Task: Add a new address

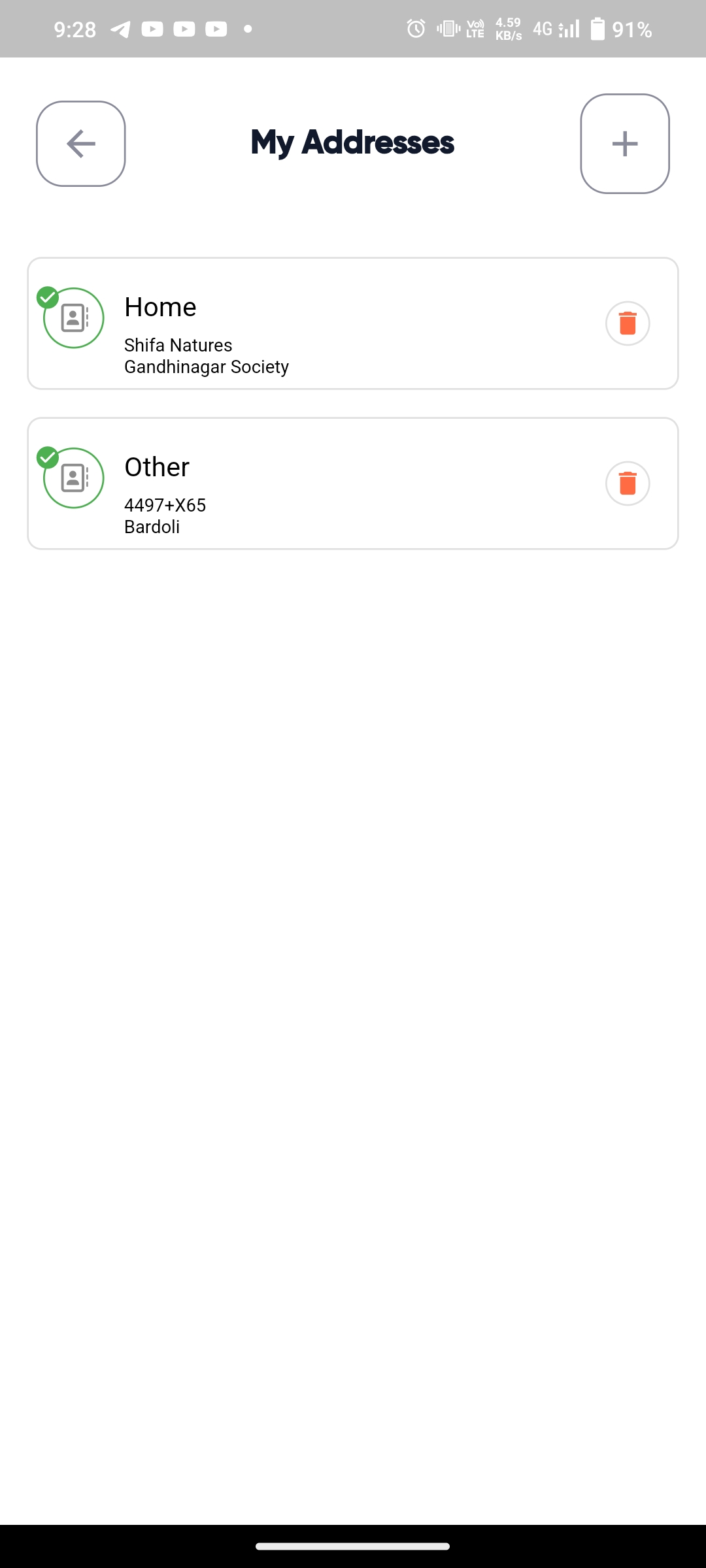Action: (624, 144)
